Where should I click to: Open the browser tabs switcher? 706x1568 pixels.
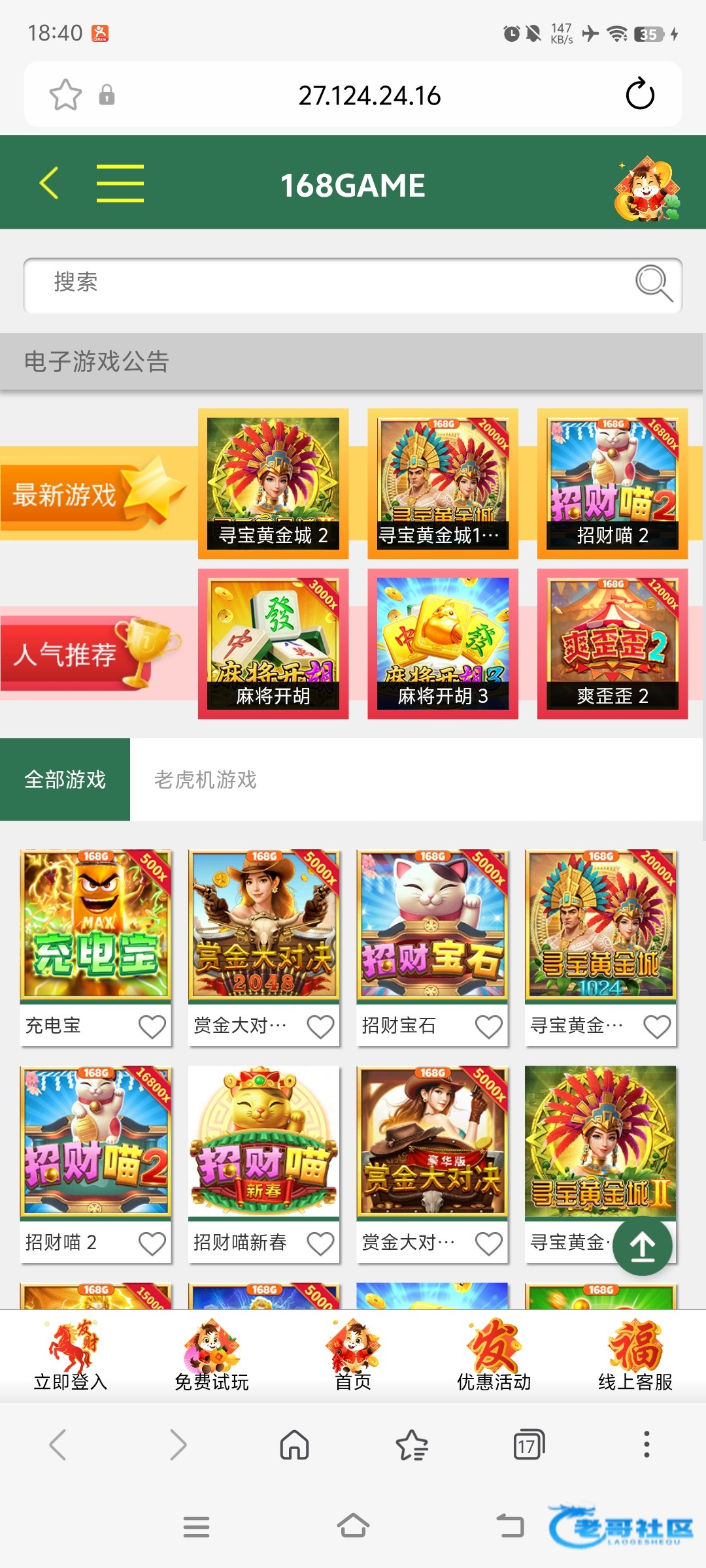(x=528, y=1445)
